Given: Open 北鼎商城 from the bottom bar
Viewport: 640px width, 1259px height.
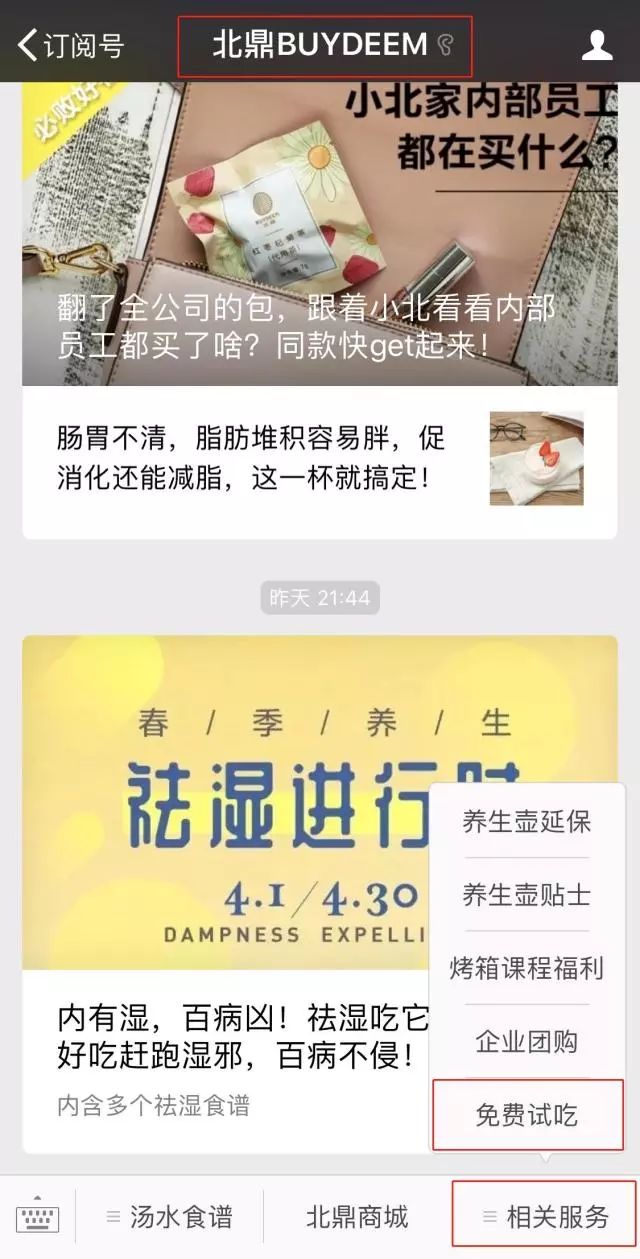Looking at the screenshot, I should [357, 1217].
